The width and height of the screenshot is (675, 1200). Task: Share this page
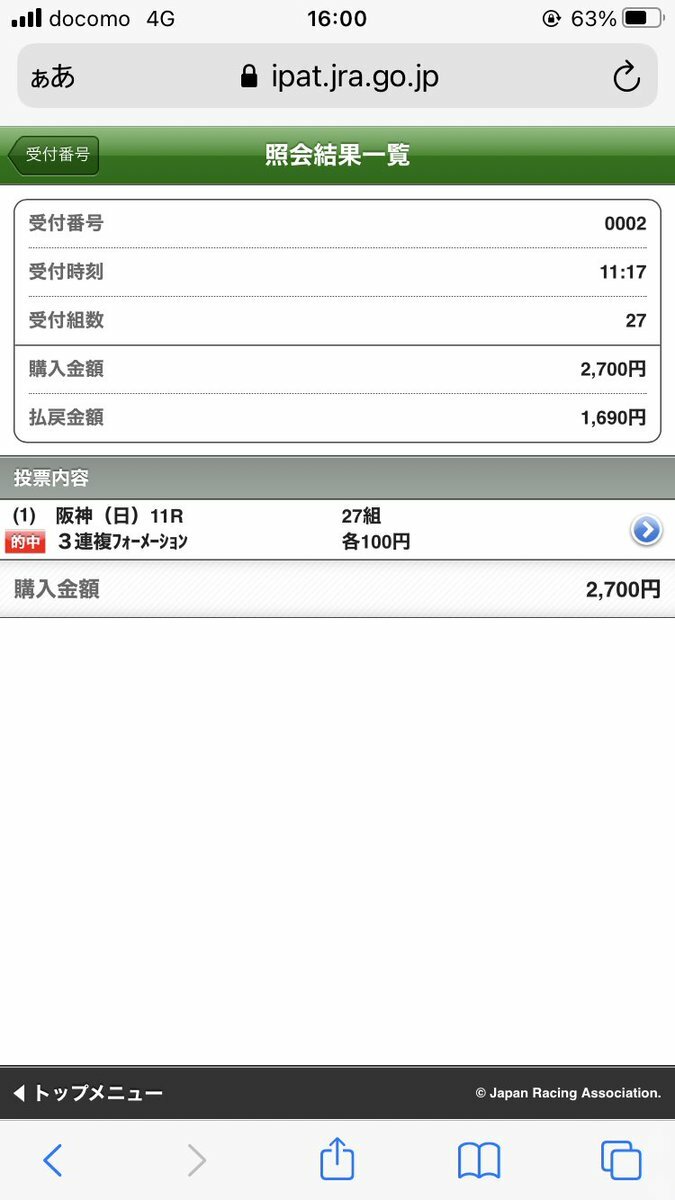coord(337,1158)
